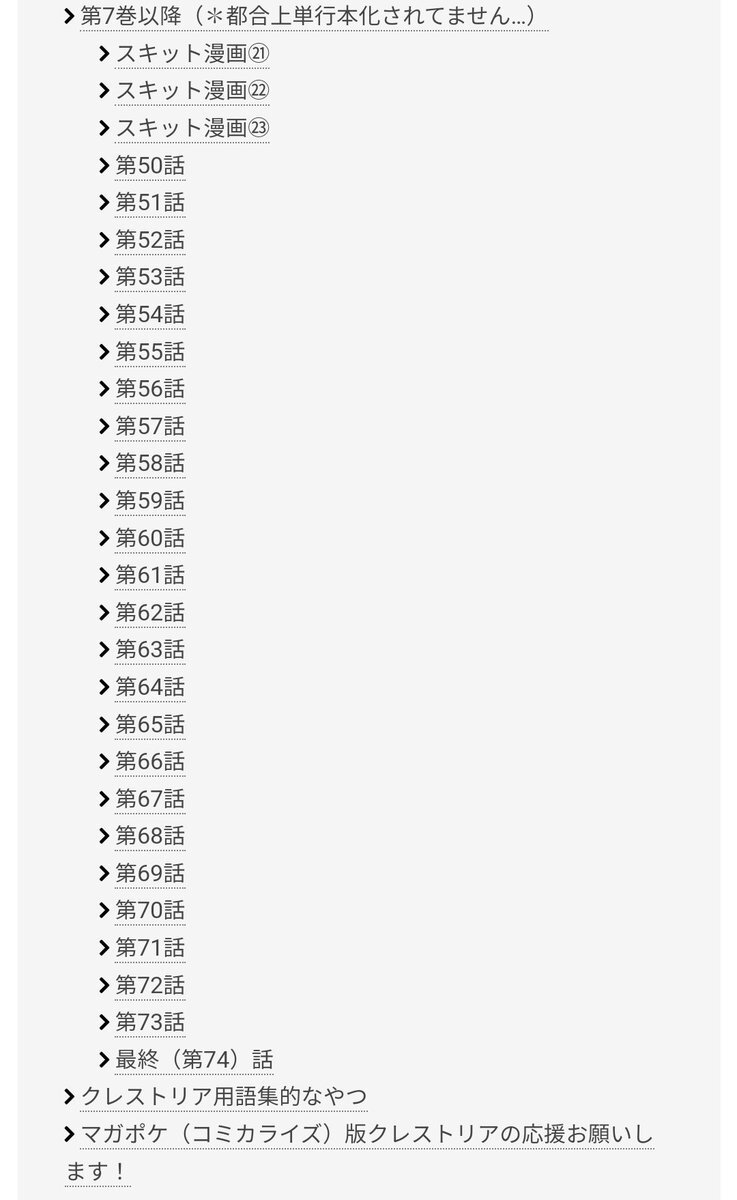Screen dimensions: 737x1200
Task: Select the 第66話 link
Action: 150,761
